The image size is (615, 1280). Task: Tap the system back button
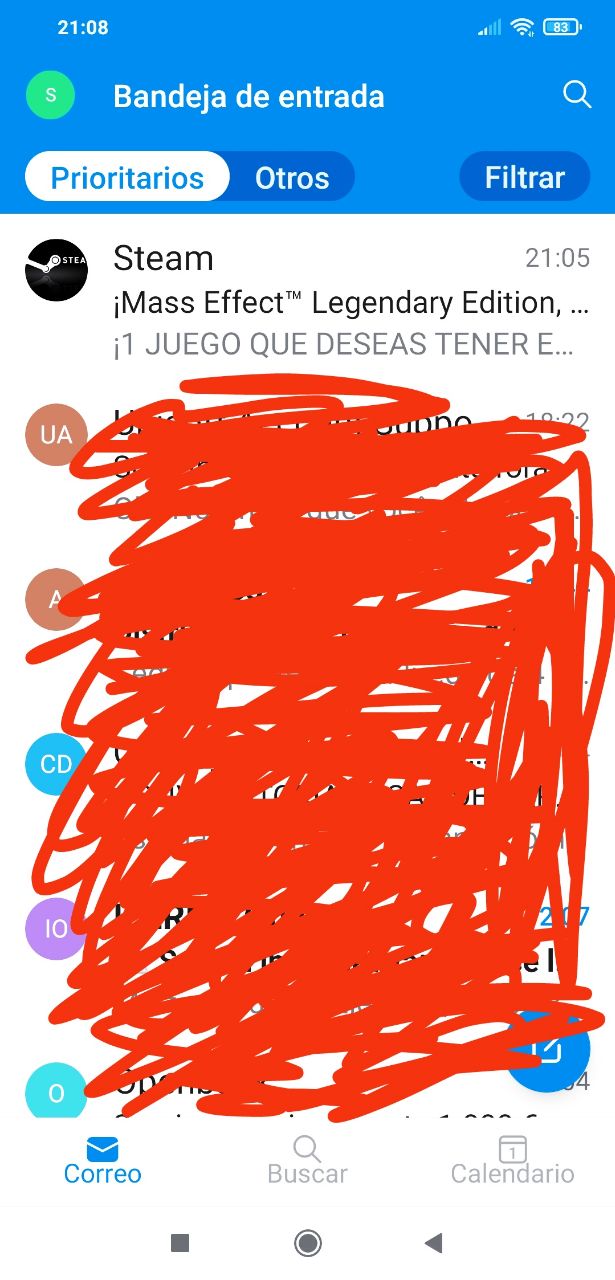click(433, 1243)
